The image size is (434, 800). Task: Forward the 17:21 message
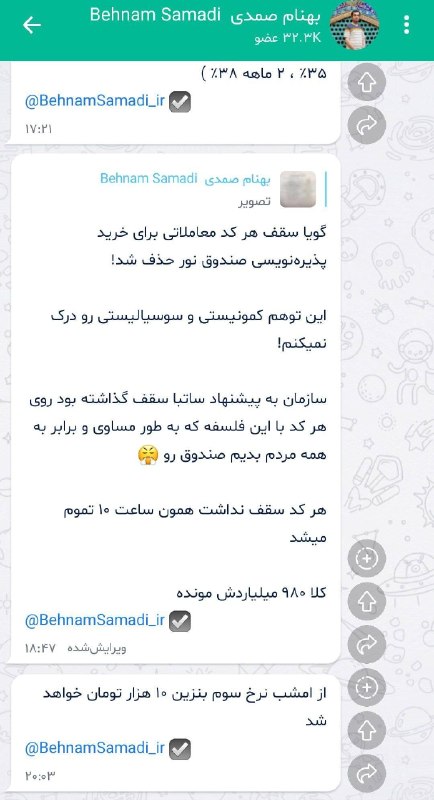pos(366,125)
